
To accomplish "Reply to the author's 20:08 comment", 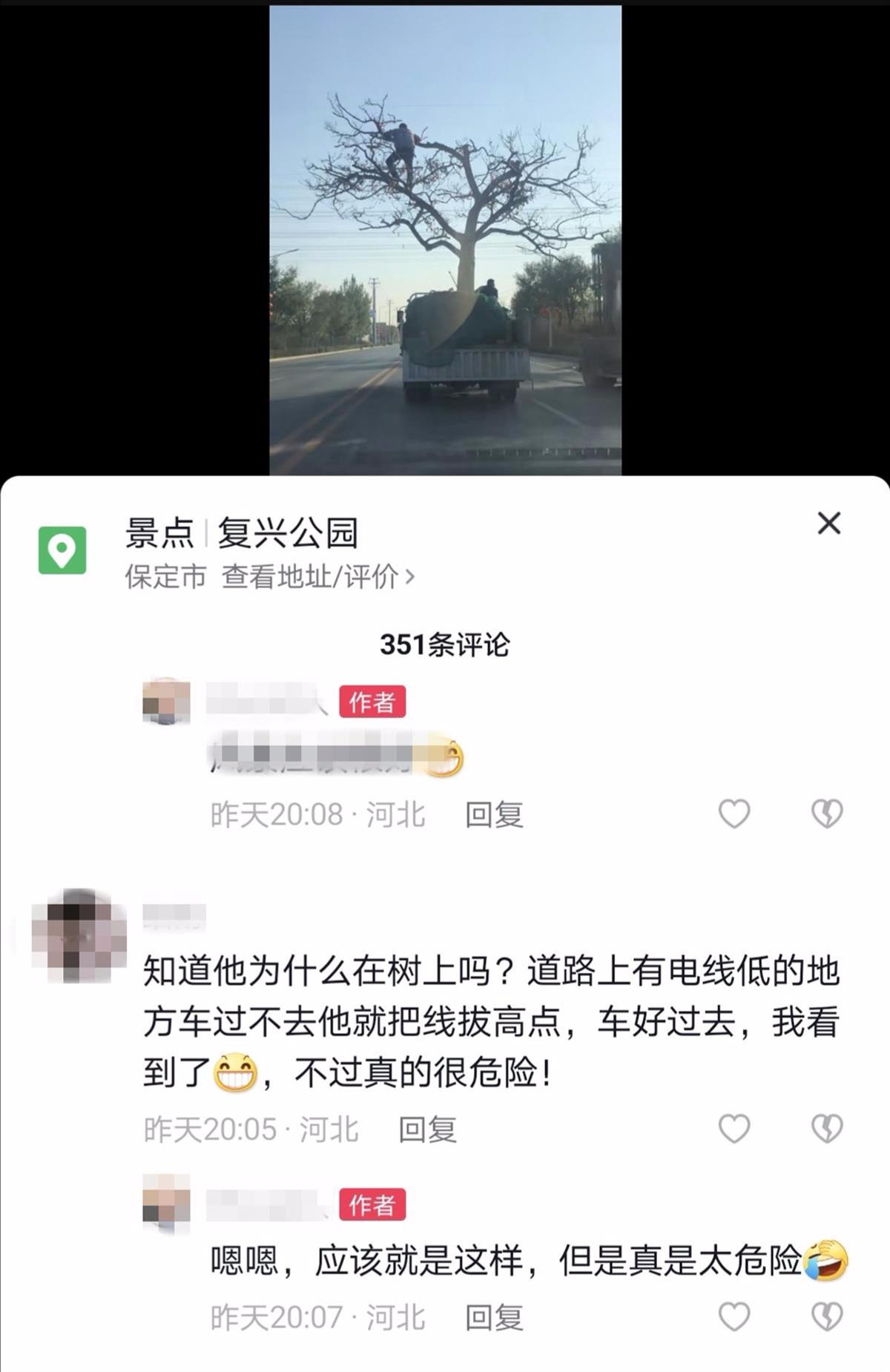I will (494, 815).
